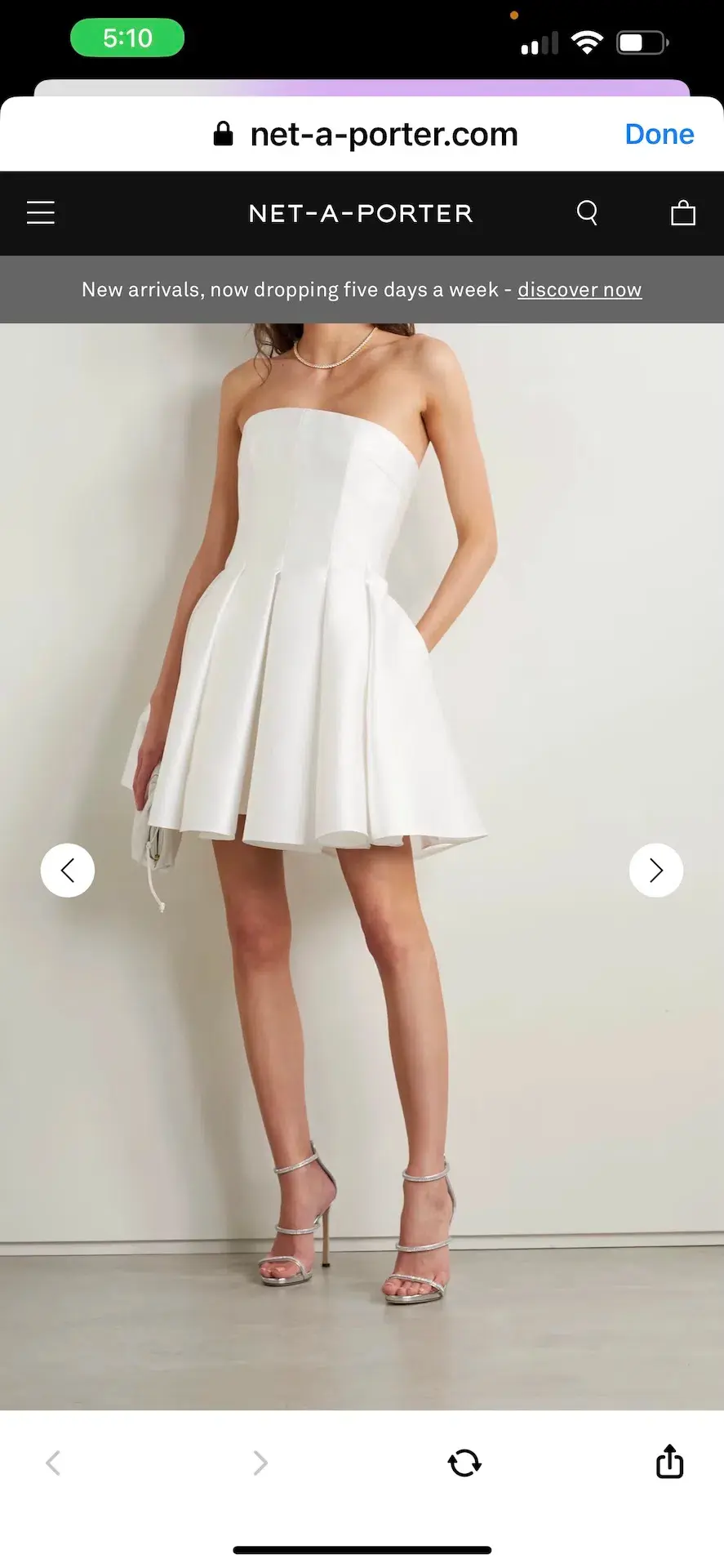
Task: Refresh the NET-A-PORTER page
Action: tap(464, 1462)
